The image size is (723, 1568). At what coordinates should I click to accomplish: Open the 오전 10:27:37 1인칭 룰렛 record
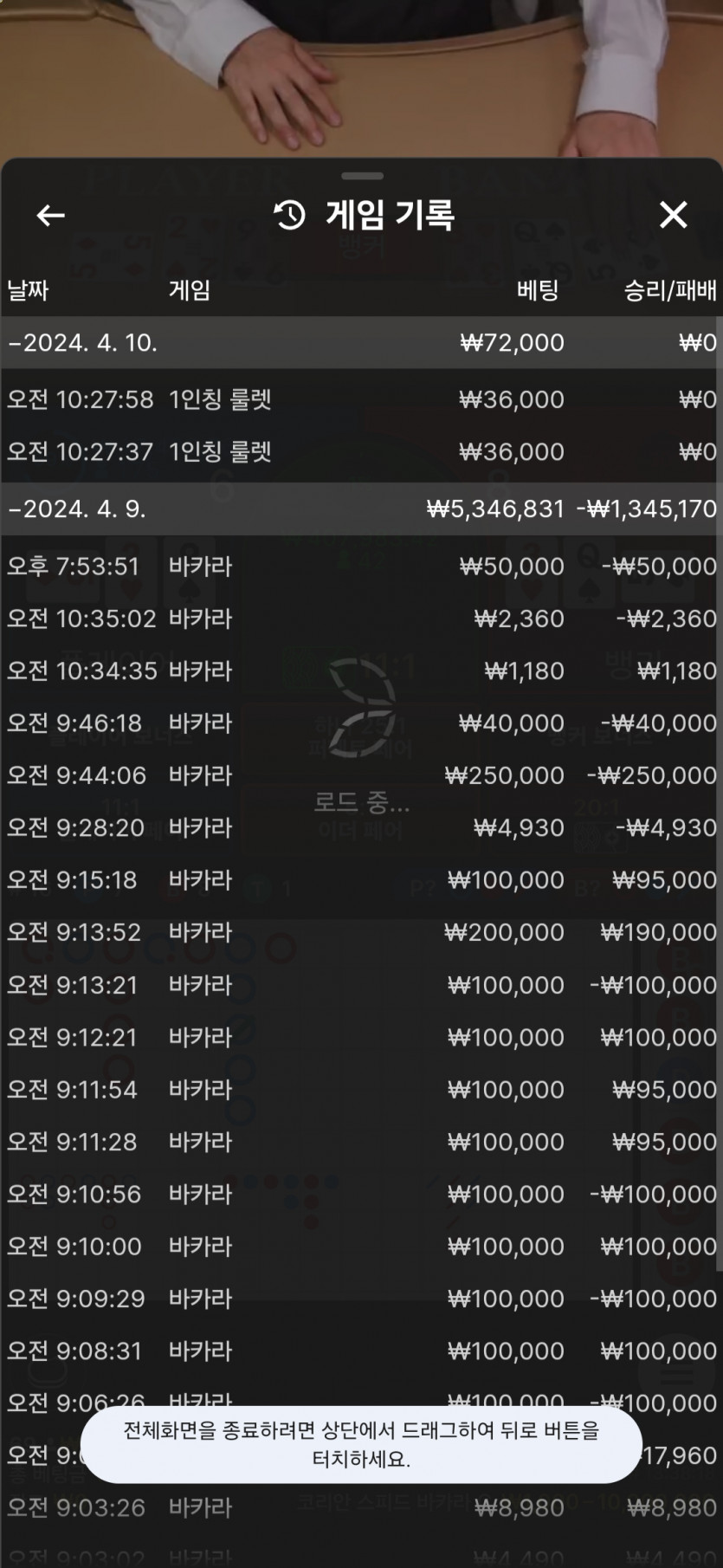(361, 452)
